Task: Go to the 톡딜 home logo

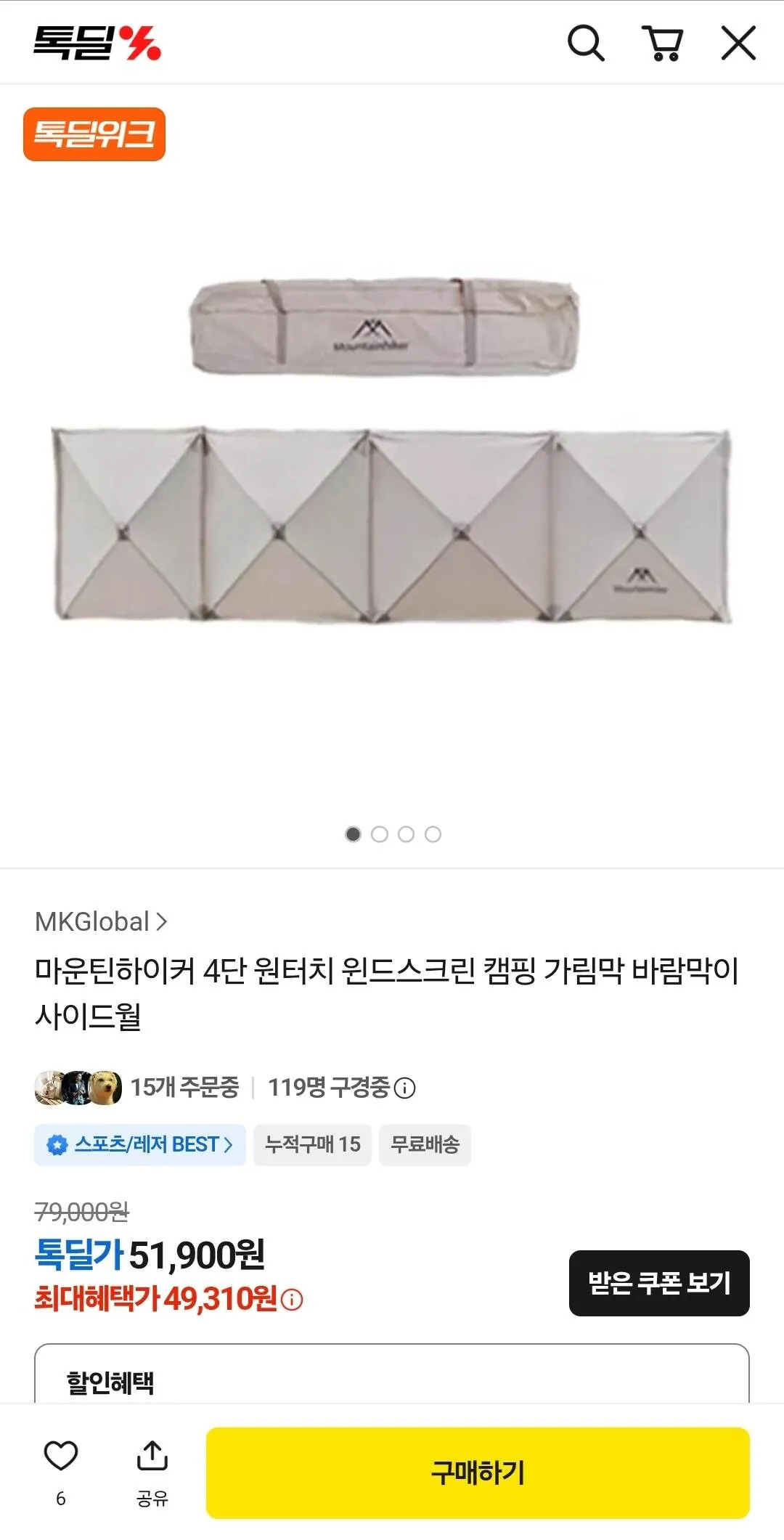Action: click(97, 43)
